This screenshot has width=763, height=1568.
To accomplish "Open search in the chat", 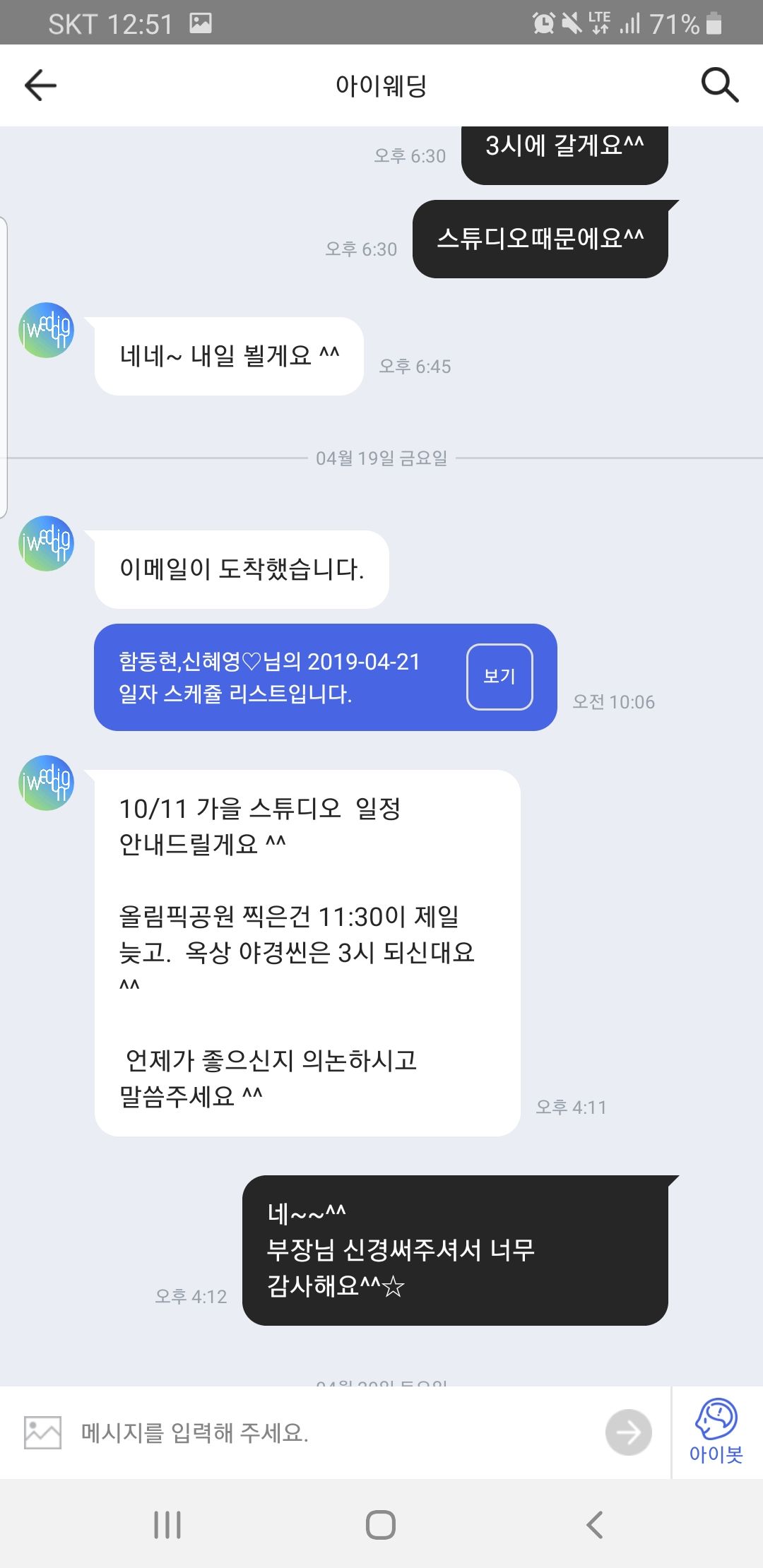I will pyautogui.click(x=719, y=85).
